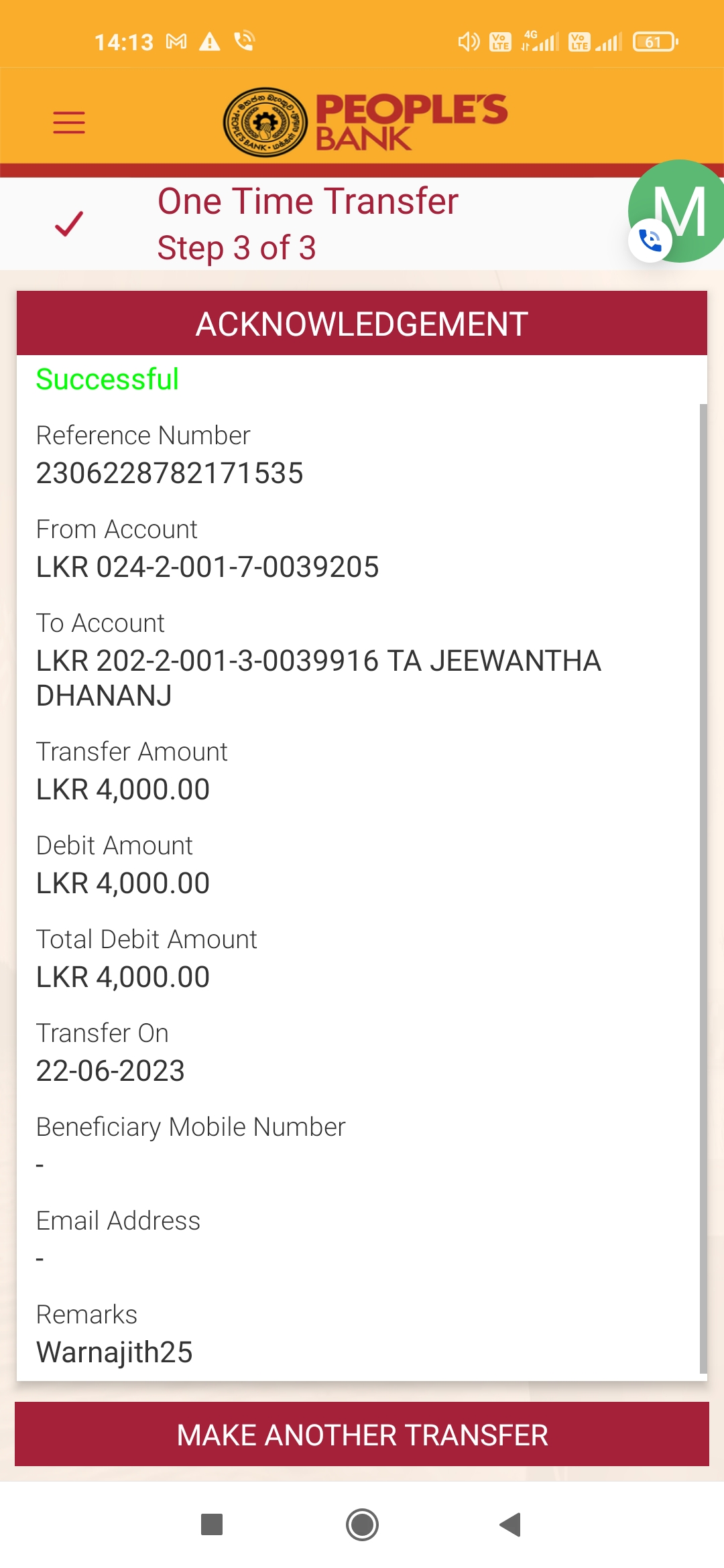Open the floating call bubble
724x1568 pixels.
677,213
